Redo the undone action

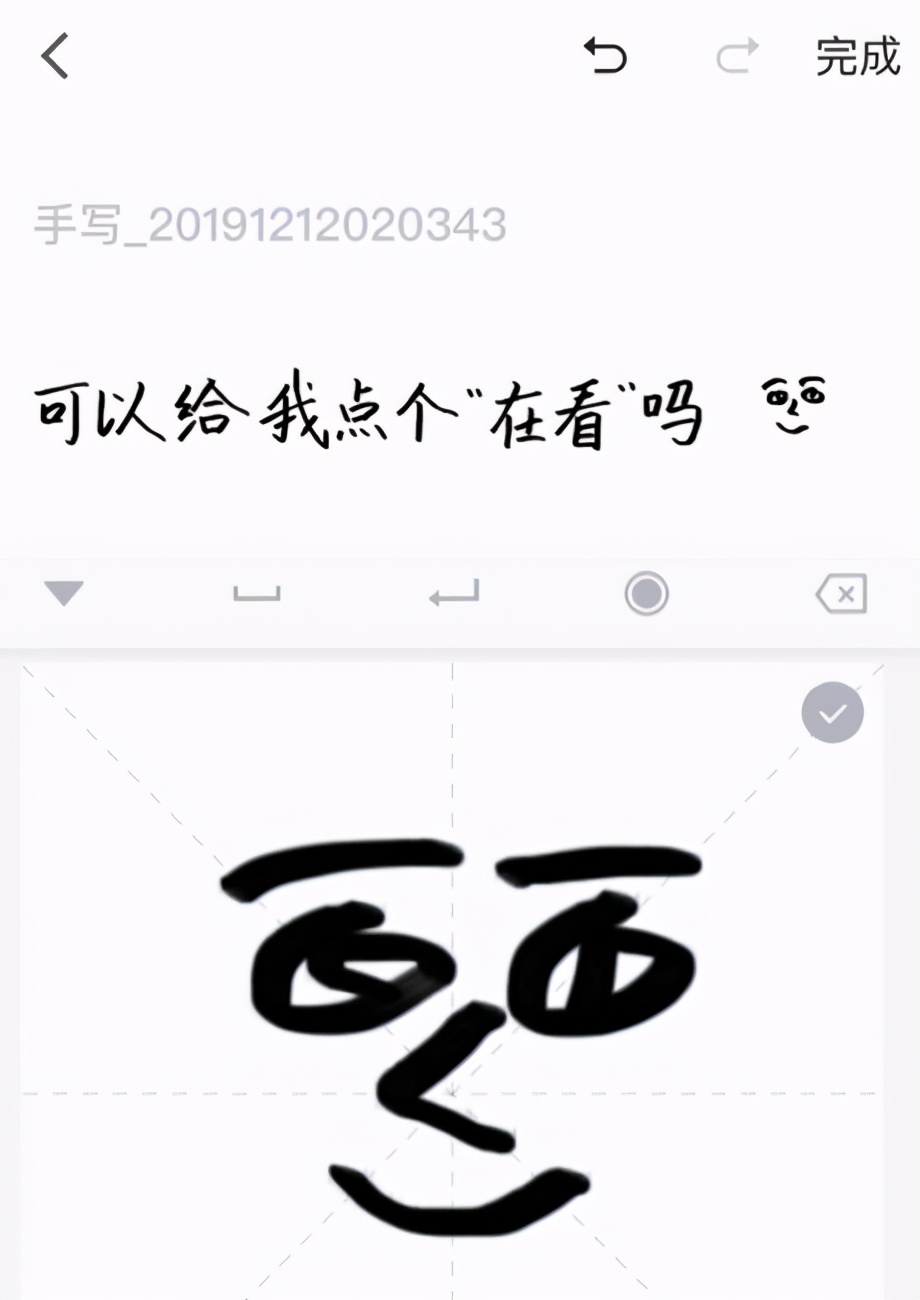coord(737,56)
